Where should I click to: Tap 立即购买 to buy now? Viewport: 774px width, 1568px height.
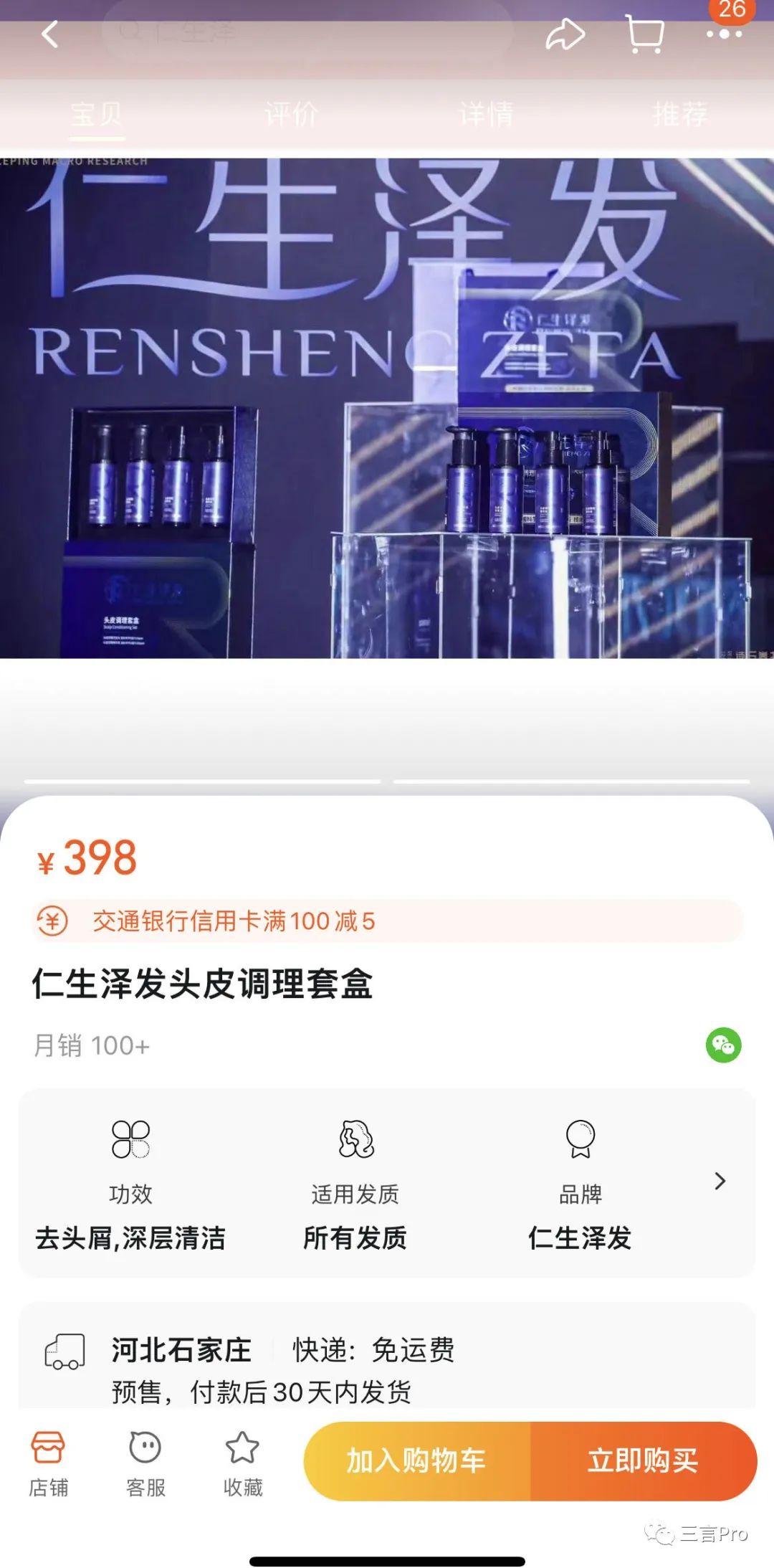(x=643, y=1460)
